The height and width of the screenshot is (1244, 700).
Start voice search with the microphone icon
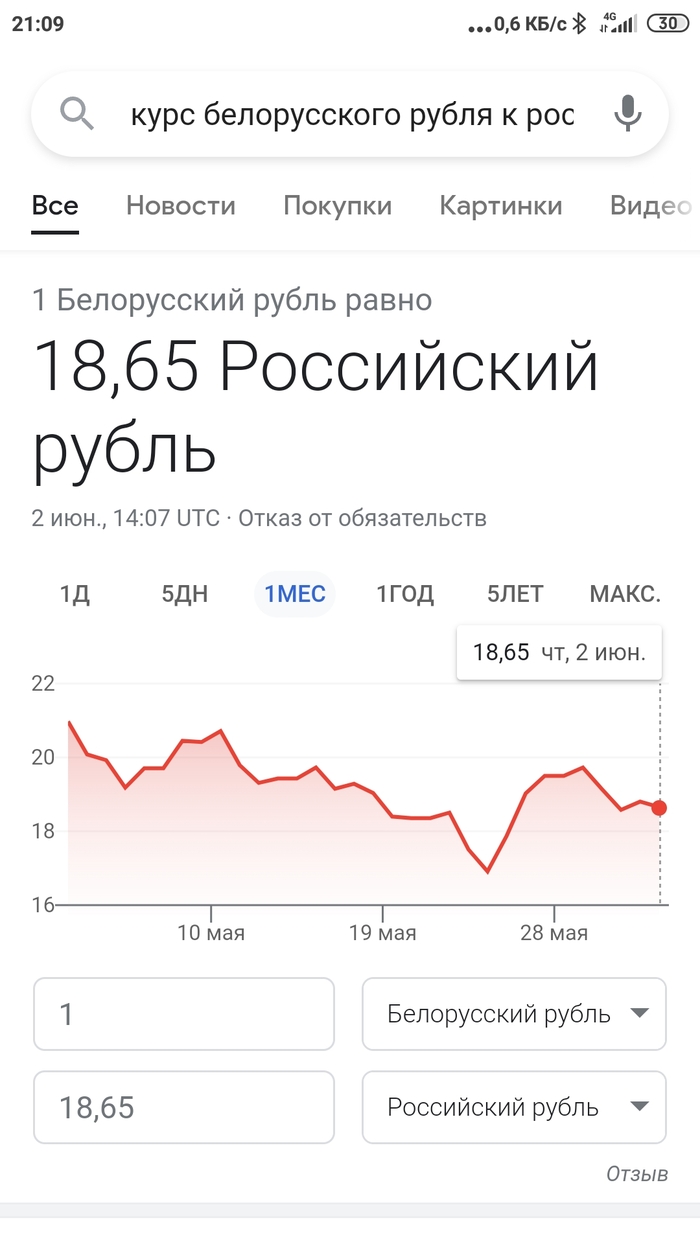[x=627, y=115]
